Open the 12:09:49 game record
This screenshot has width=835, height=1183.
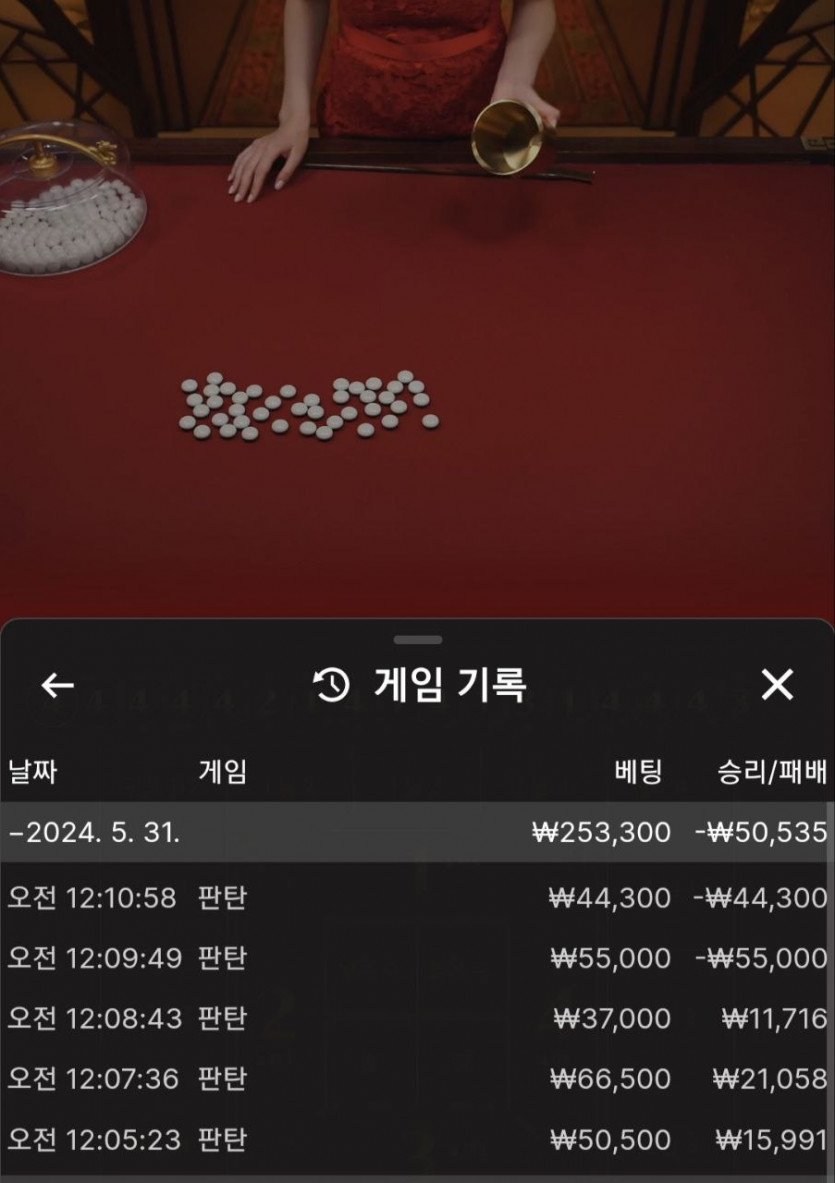coord(417,958)
